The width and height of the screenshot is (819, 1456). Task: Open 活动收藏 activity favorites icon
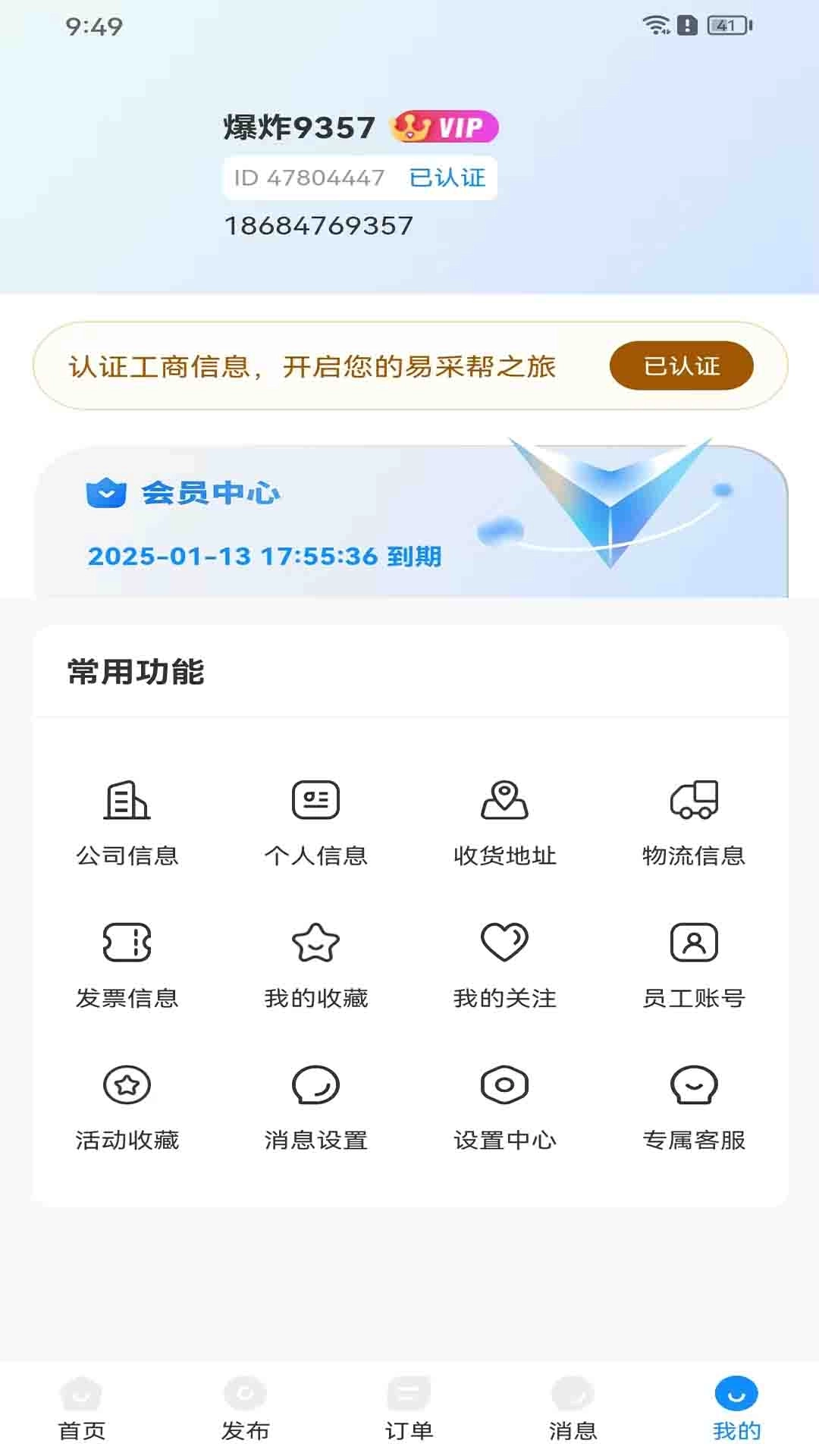127,1086
